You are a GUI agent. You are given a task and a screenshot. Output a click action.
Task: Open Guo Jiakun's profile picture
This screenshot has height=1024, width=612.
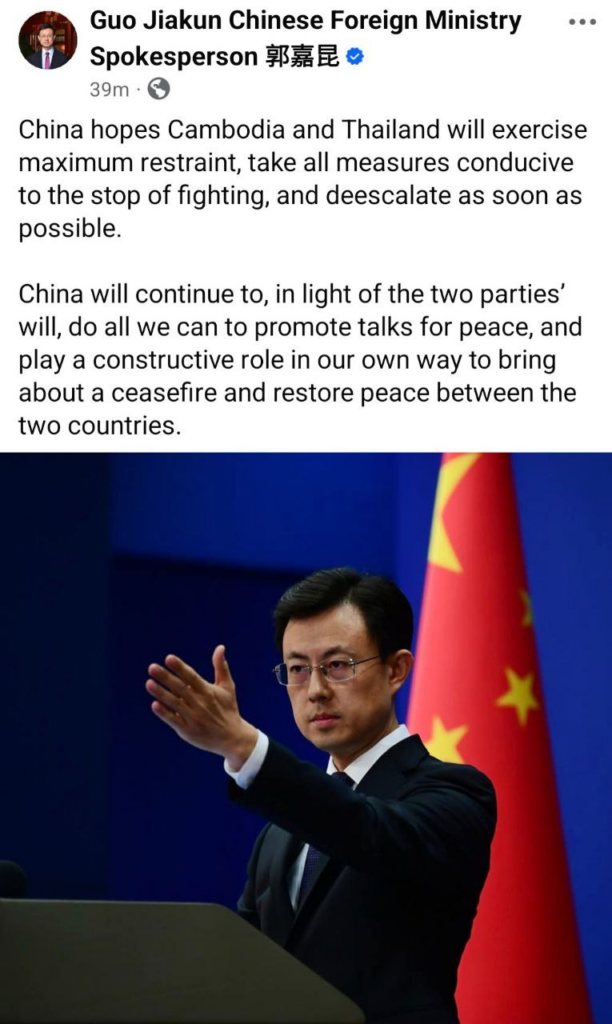(x=47, y=40)
